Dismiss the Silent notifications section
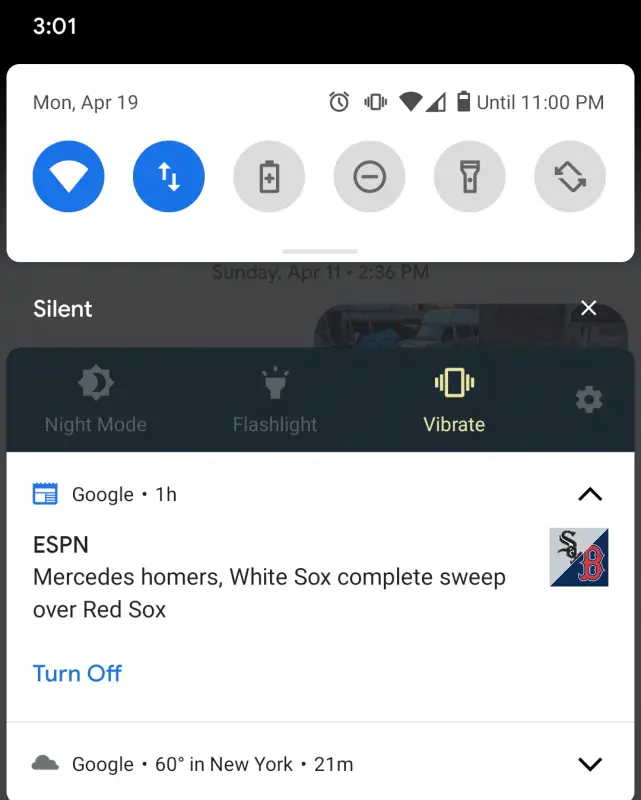This screenshot has width=641, height=800. [589, 308]
